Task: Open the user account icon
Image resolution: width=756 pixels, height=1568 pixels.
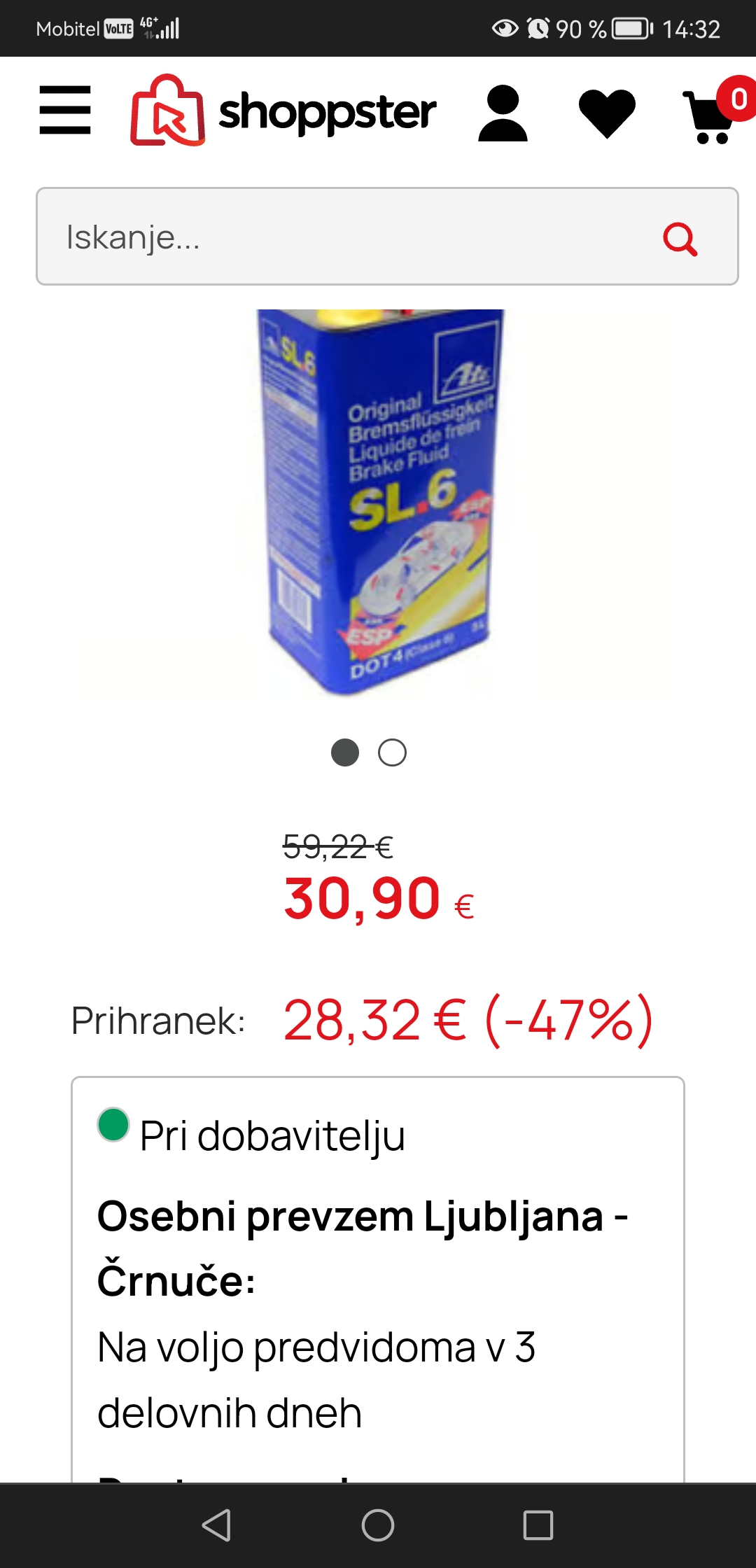Action: pyautogui.click(x=503, y=113)
